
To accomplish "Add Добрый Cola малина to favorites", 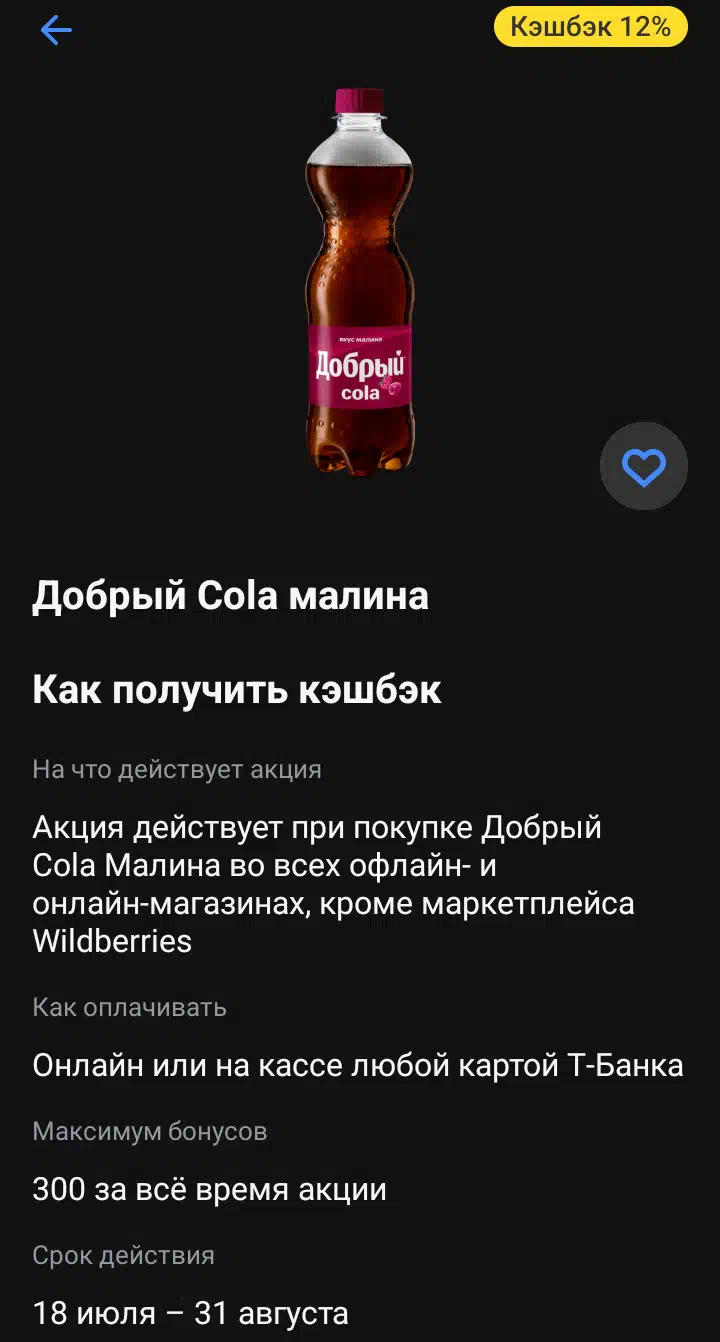I will coord(643,466).
